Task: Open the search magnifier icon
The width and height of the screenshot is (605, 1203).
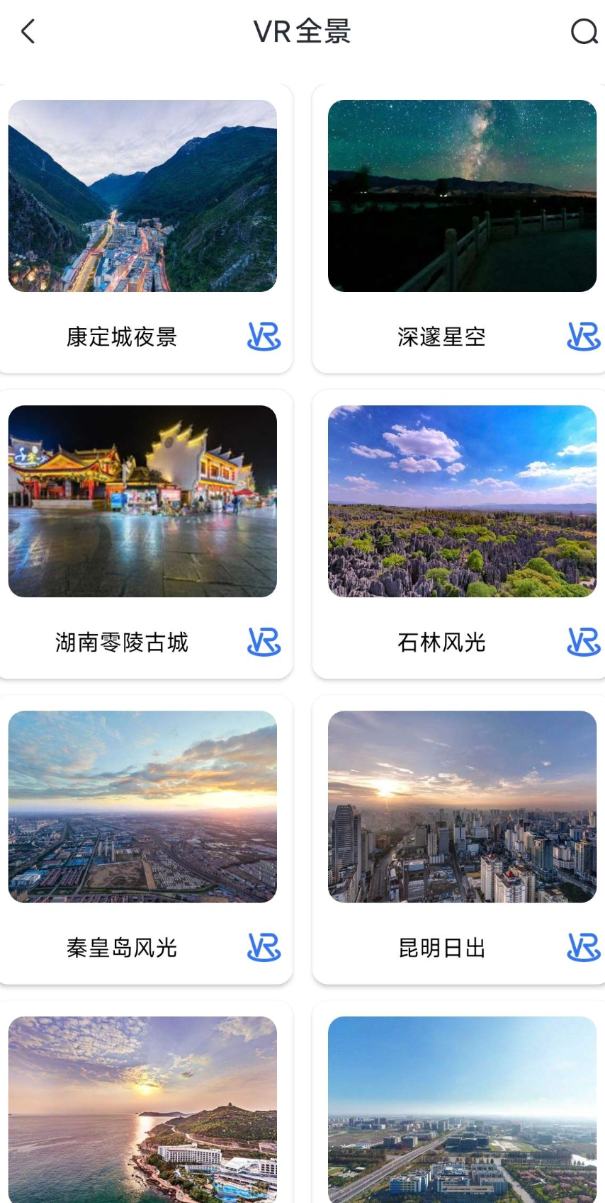Action: 583,32
